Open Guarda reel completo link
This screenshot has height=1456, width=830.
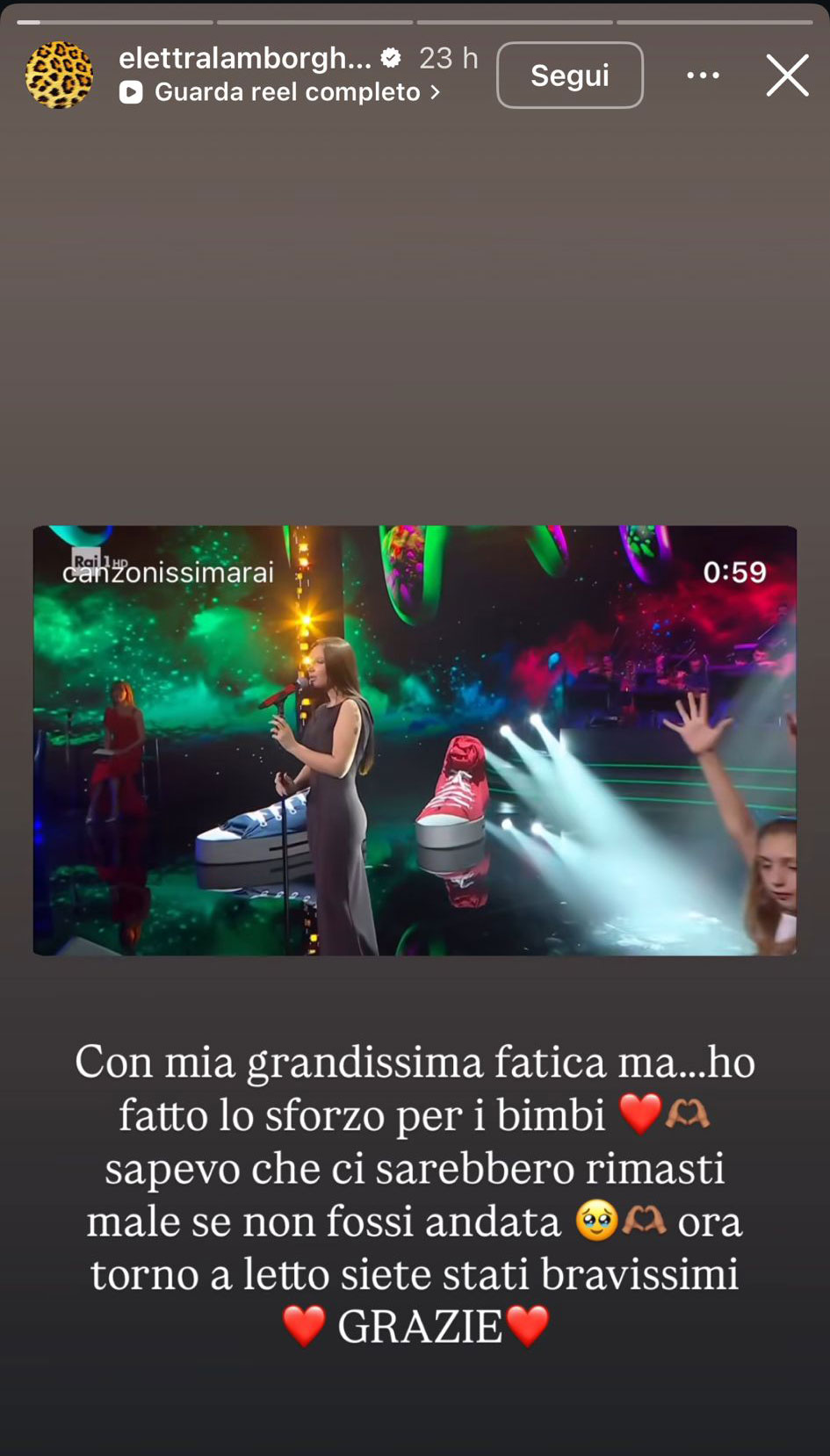click(x=281, y=92)
